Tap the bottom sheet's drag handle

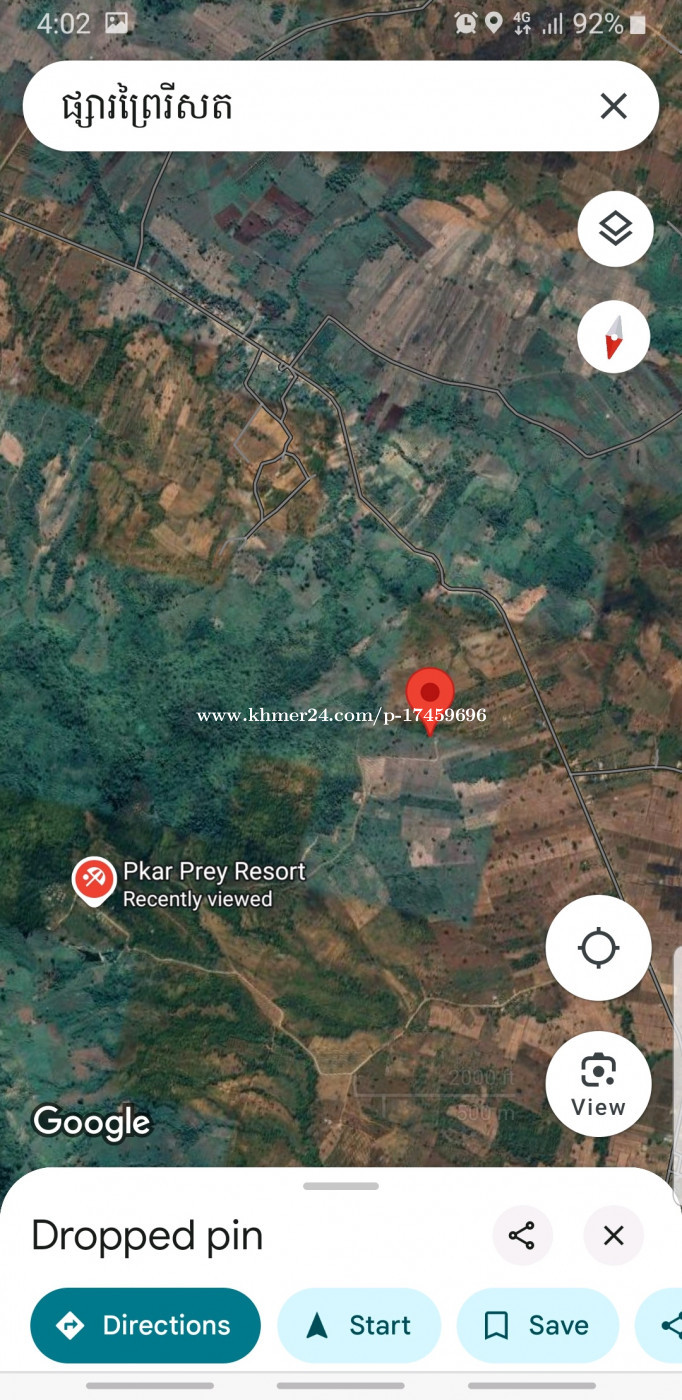341,1186
